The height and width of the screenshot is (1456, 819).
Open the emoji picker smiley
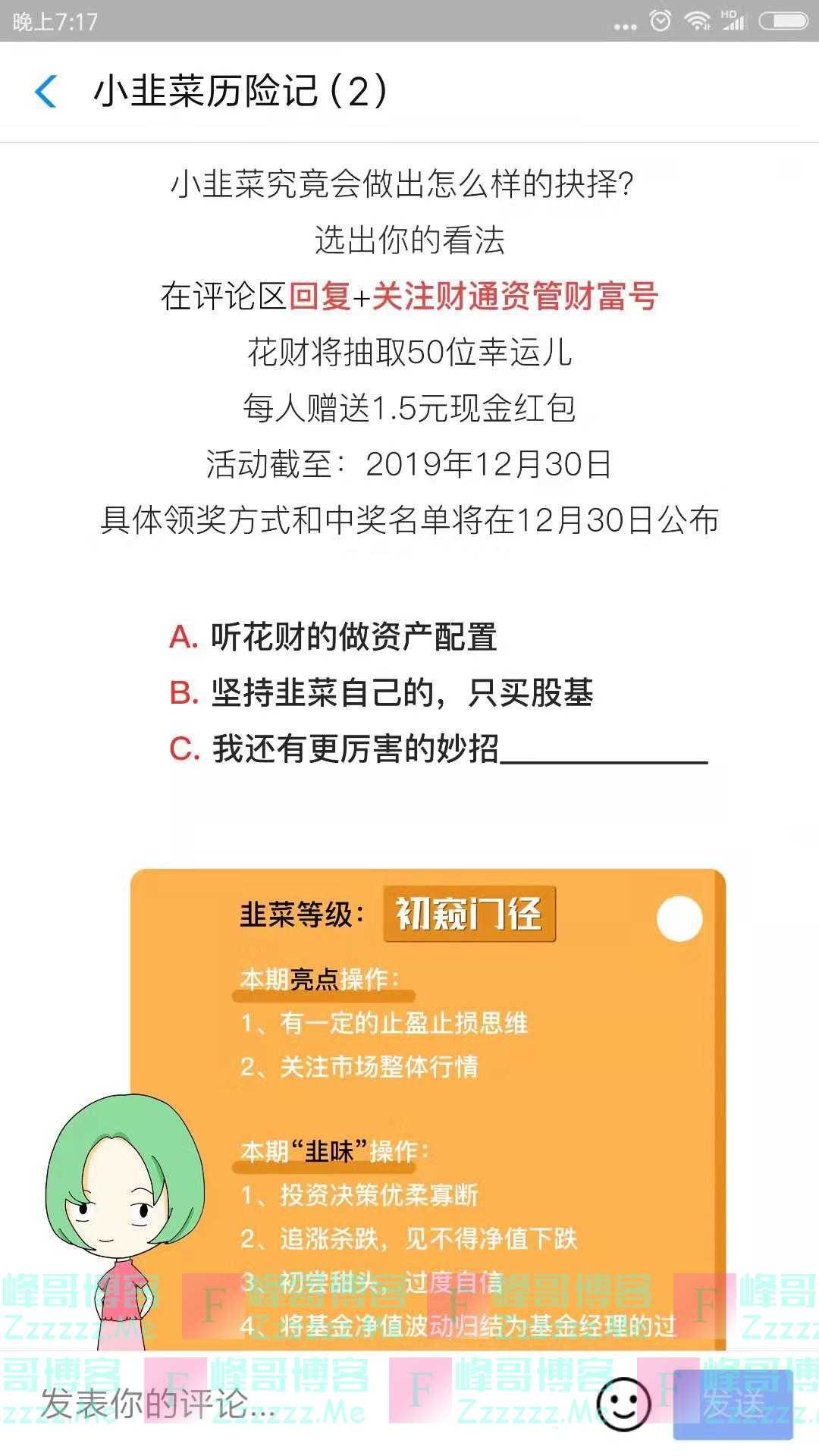click(x=623, y=1404)
